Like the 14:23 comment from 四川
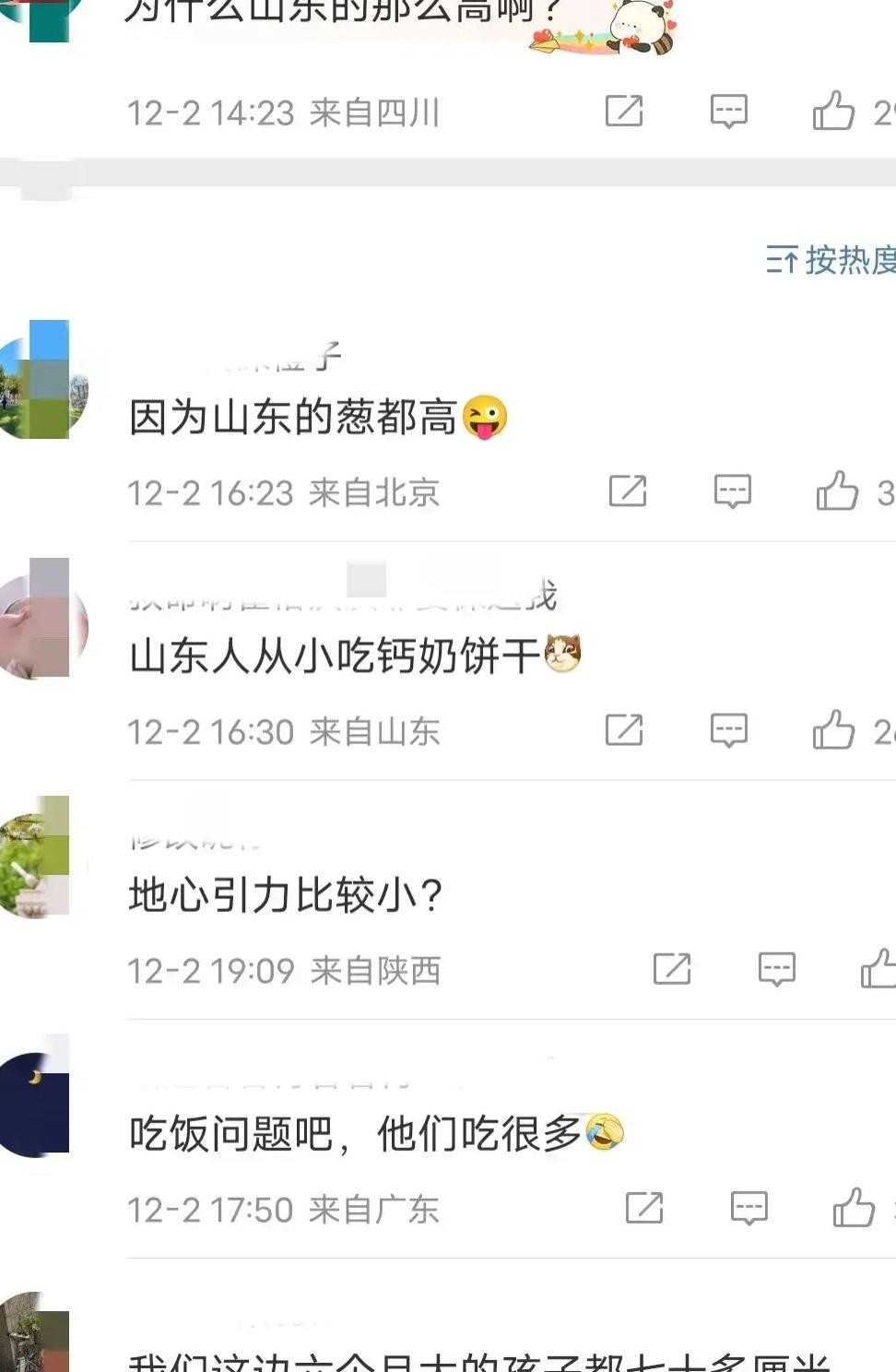The image size is (896, 1372). pos(833,112)
